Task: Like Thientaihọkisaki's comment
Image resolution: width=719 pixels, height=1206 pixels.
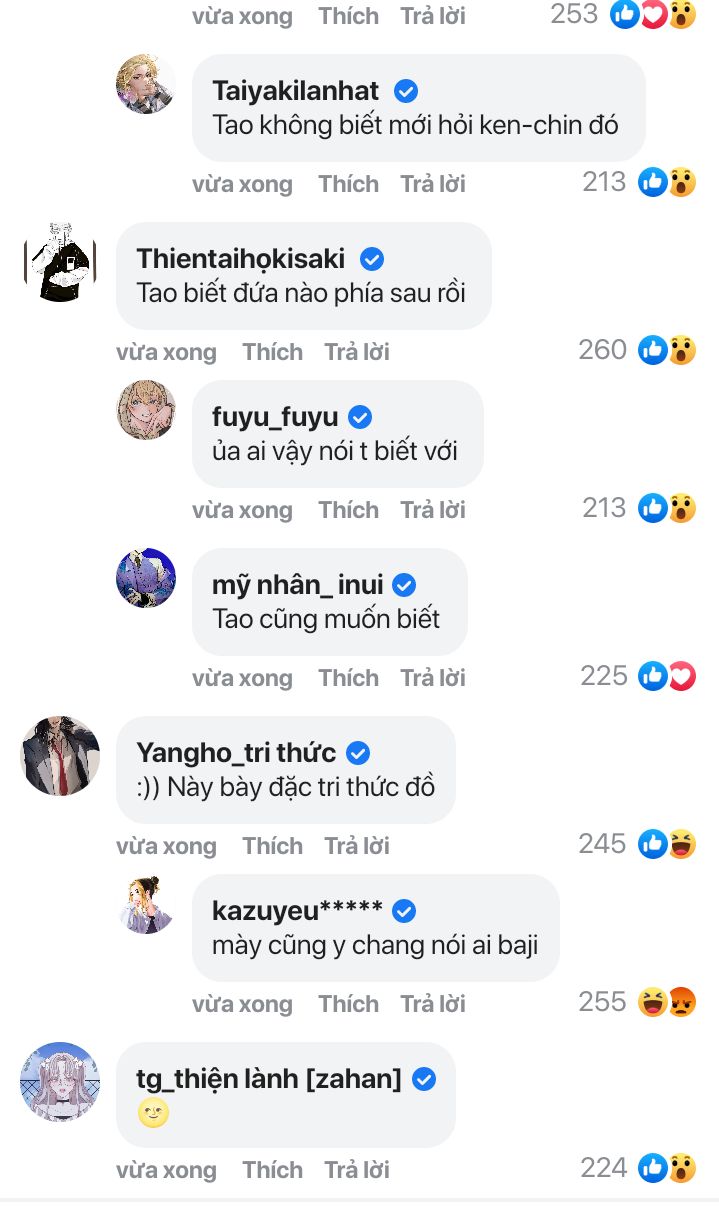Action: click(272, 352)
